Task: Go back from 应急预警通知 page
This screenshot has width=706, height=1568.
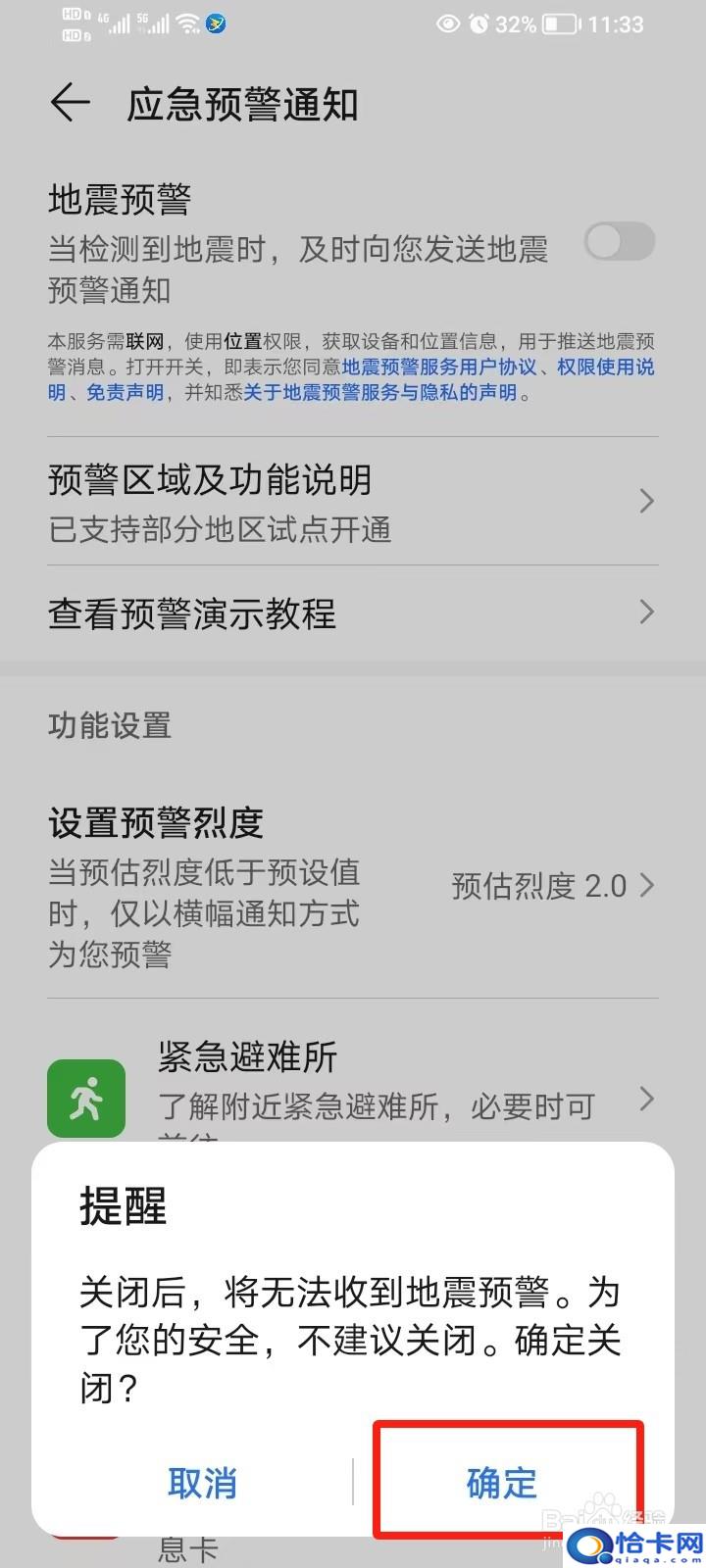Action: (x=70, y=103)
